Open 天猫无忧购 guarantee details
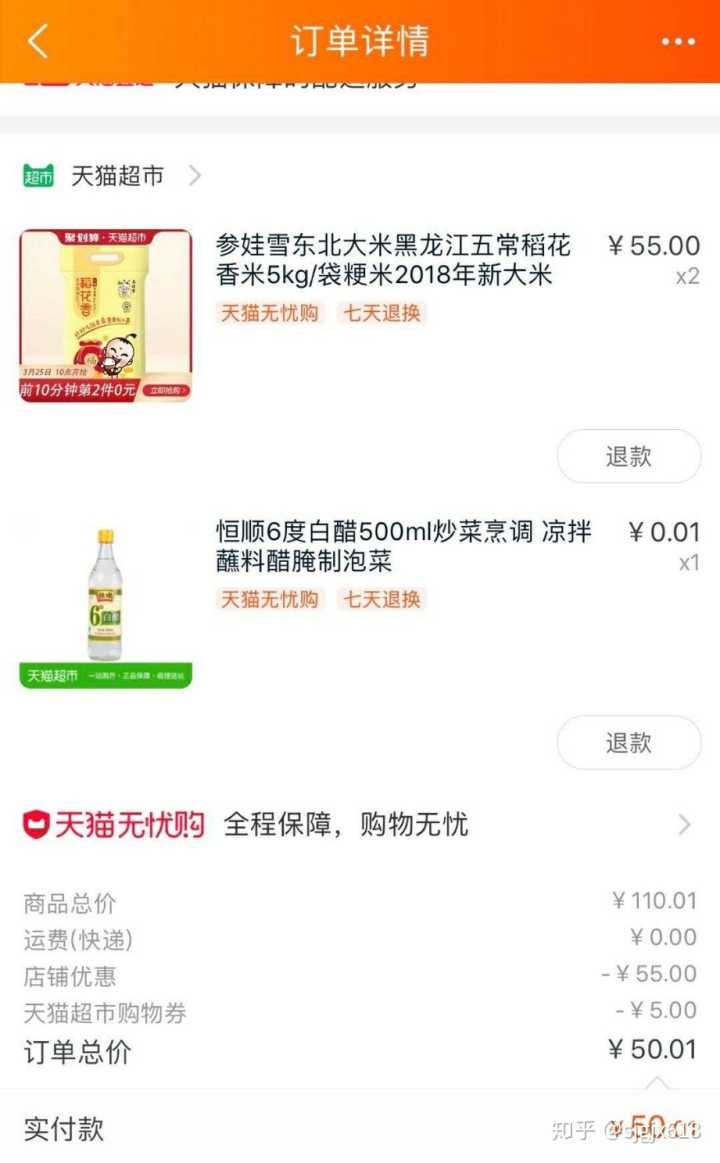The width and height of the screenshot is (720, 1163). [358, 825]
